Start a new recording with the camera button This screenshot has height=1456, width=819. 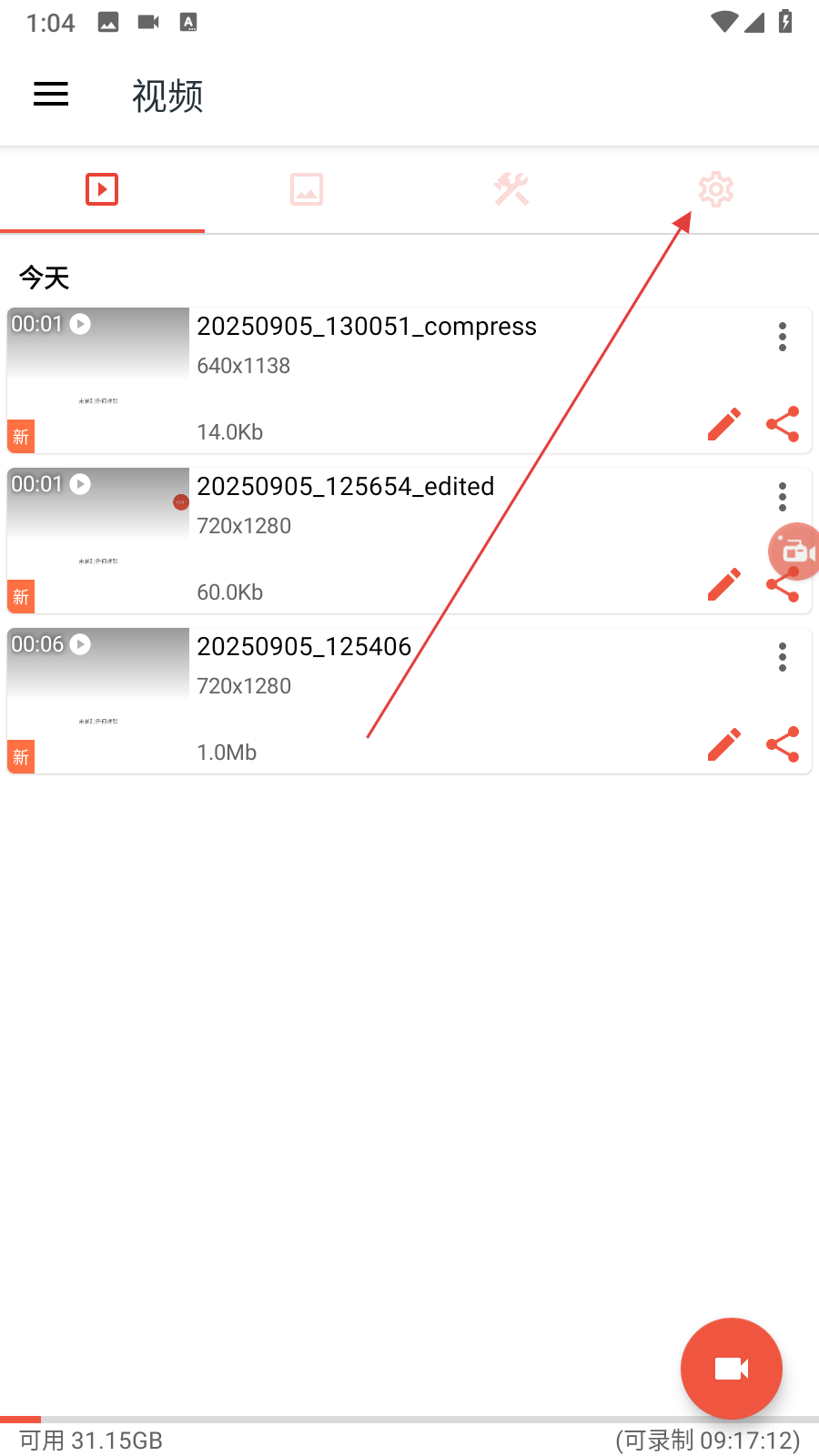(732, 1369)
